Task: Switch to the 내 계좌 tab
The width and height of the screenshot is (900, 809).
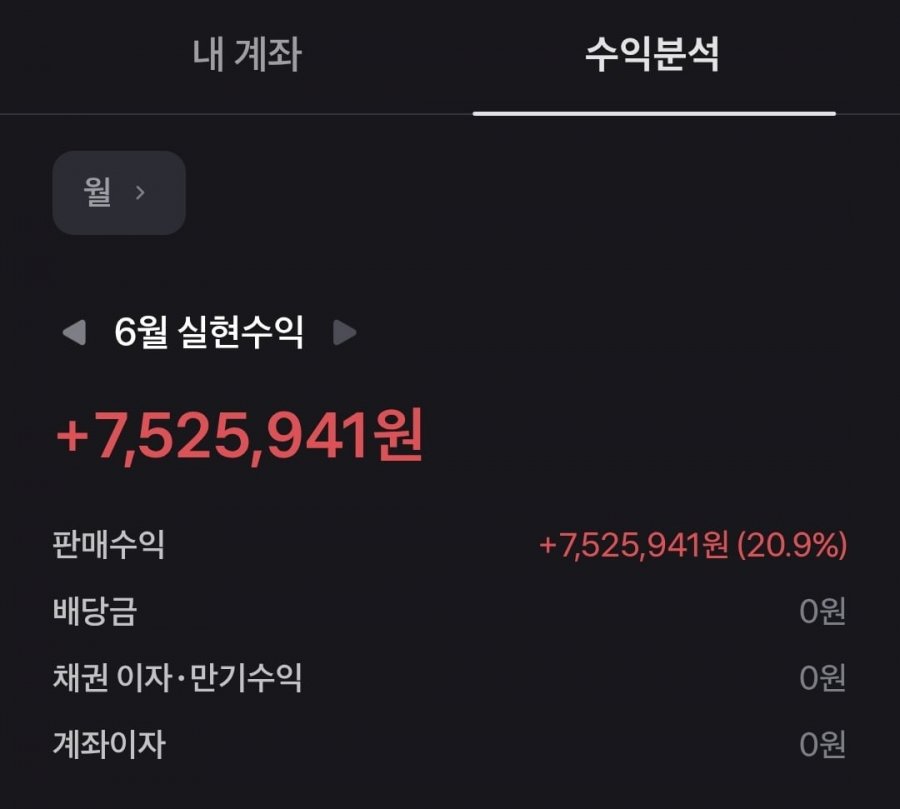Action: [246, 55]
